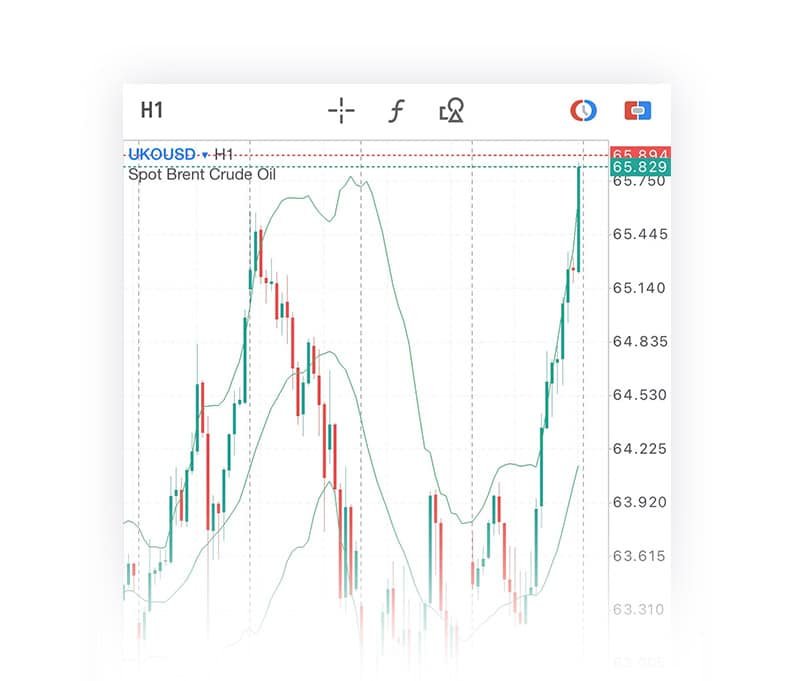Screen dimensions: 800x681
Task: Activate the crosshair tool
Action: [x=341, y=111]
